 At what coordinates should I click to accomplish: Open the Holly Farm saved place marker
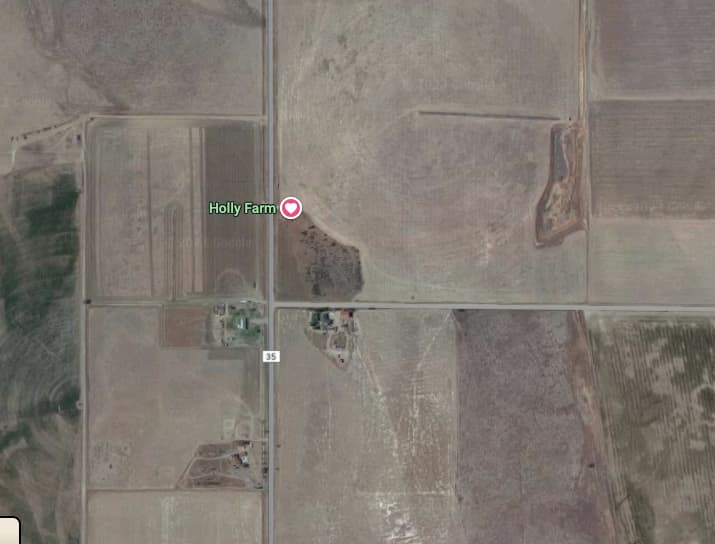point(290,208)
